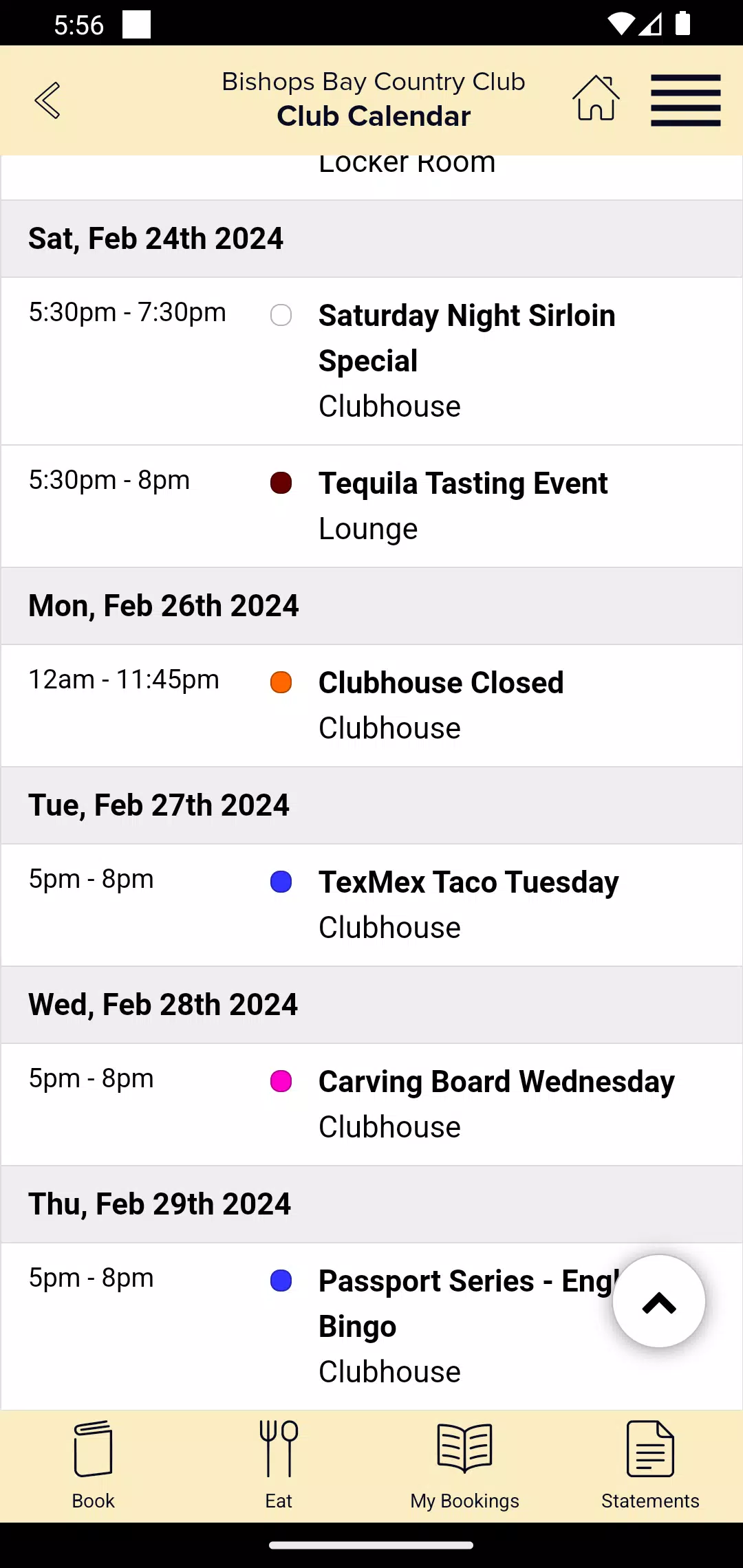The height and width of the screenshot is (1568, 743).
Task: Tap the scroll-to-top arrow button
Action: click(659, 1301)
